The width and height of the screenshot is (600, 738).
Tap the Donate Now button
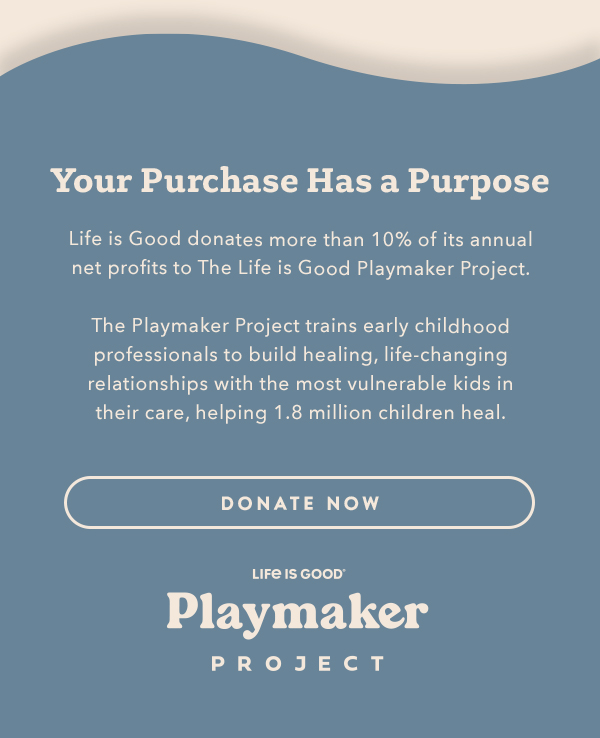point(300,502)
